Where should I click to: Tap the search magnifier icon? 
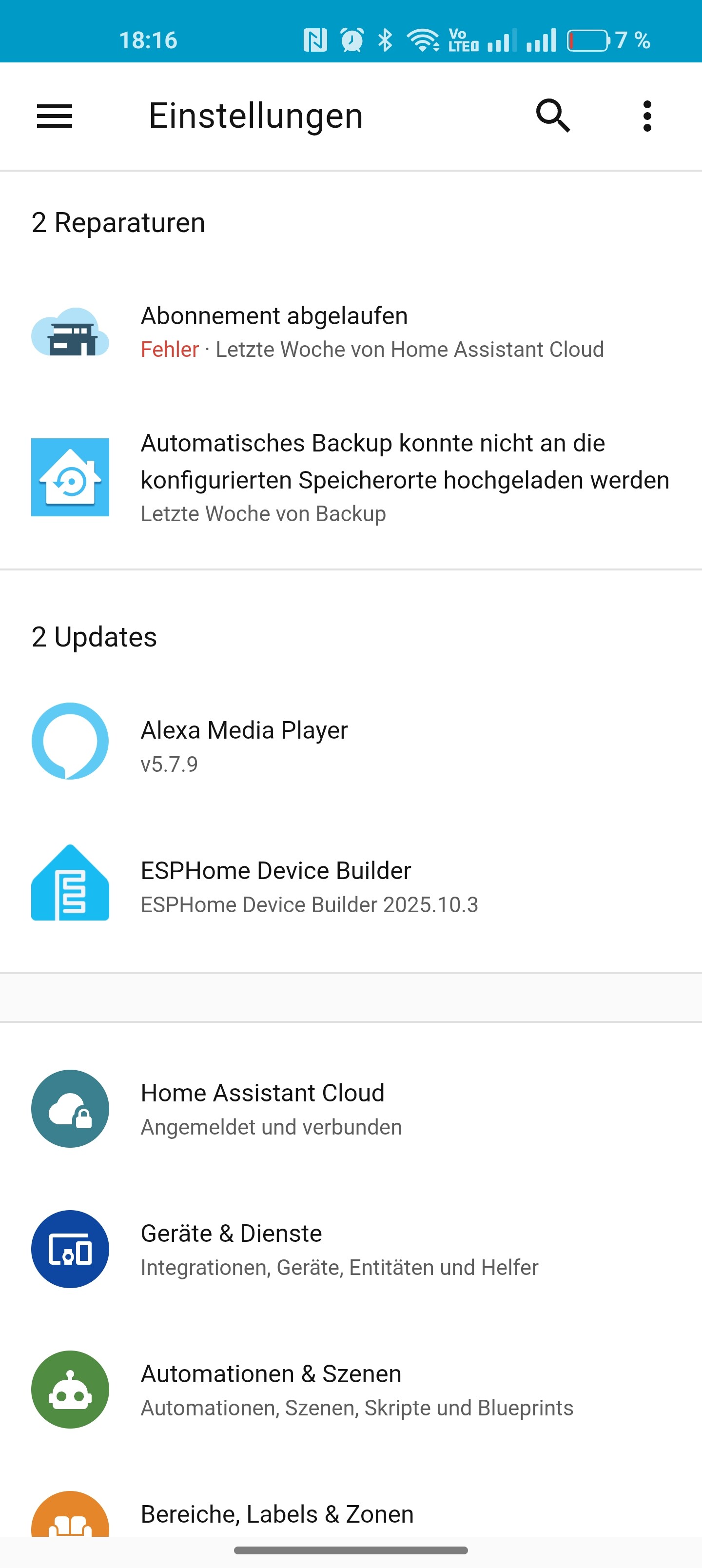(x=553, y=116)
